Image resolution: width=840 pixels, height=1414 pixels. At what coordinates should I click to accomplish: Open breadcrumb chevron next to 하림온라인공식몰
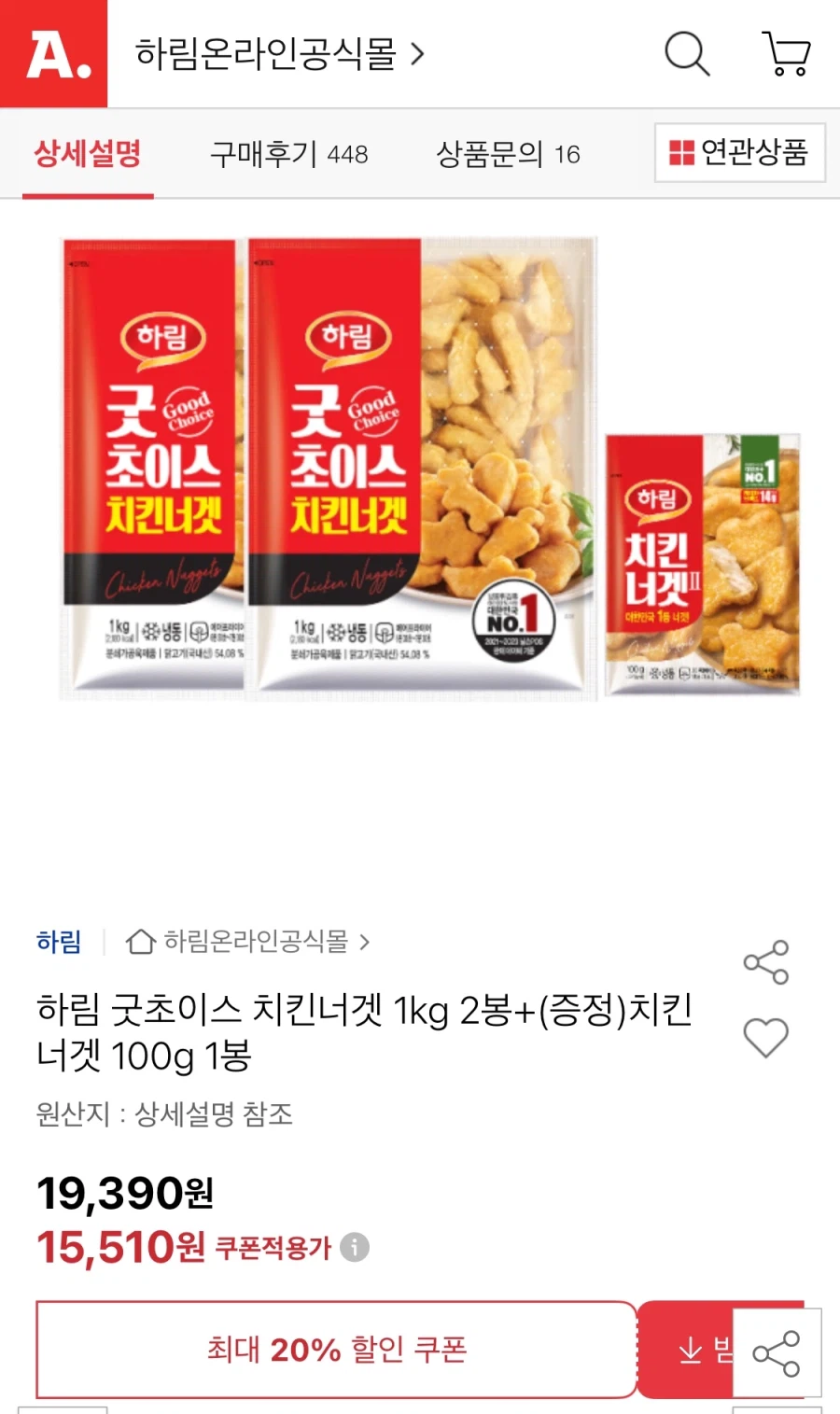365,943
